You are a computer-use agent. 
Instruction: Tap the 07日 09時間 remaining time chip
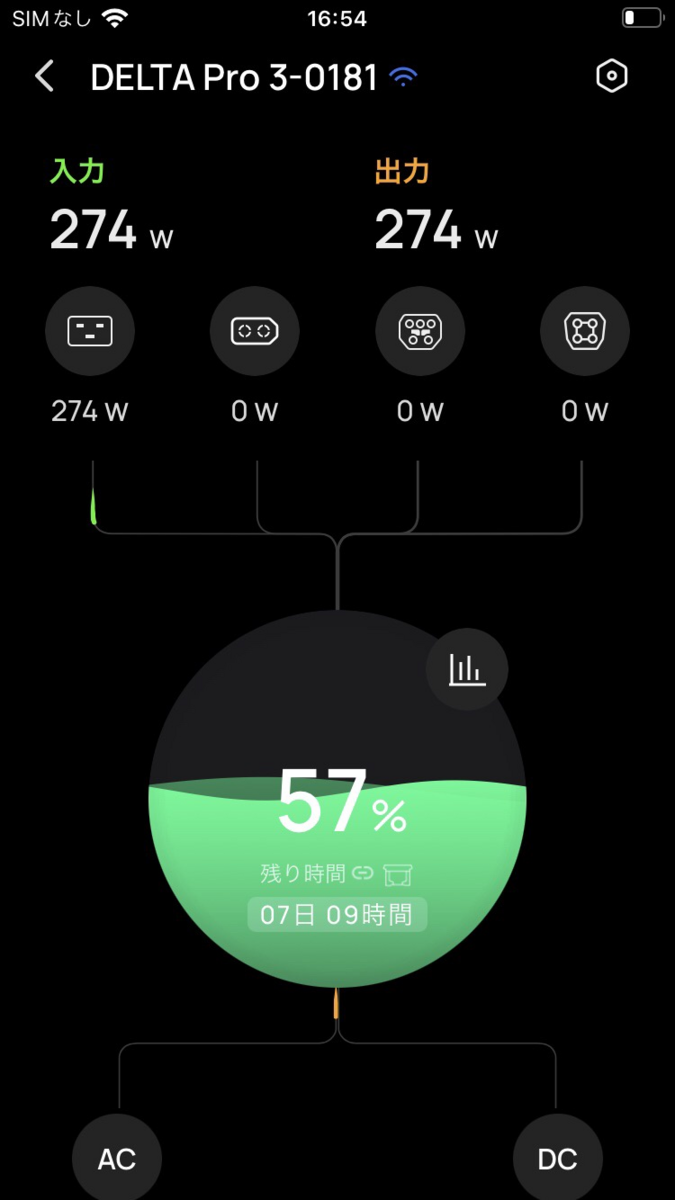pos(337,915)
